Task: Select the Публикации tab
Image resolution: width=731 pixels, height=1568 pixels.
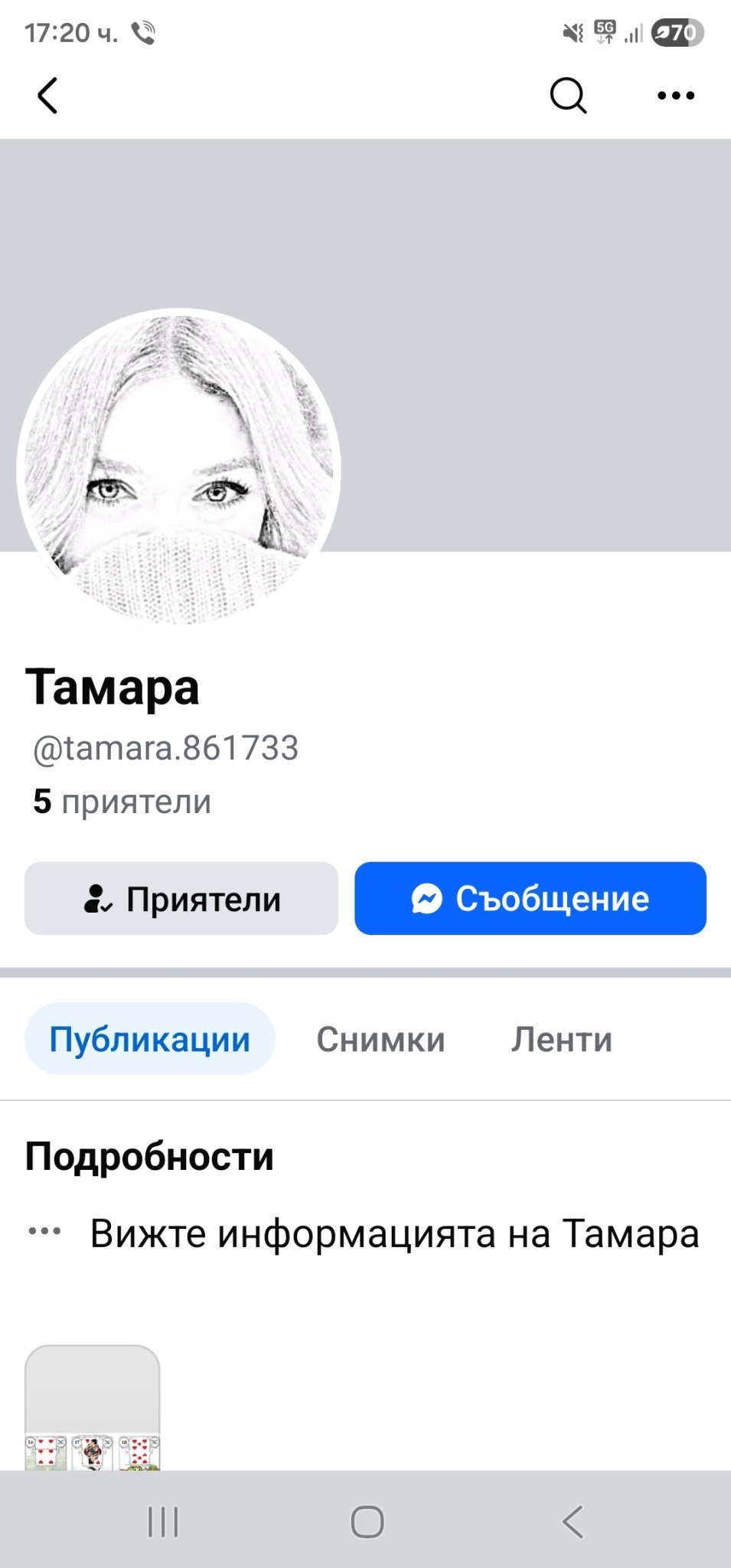Action: pos(150,1039)
